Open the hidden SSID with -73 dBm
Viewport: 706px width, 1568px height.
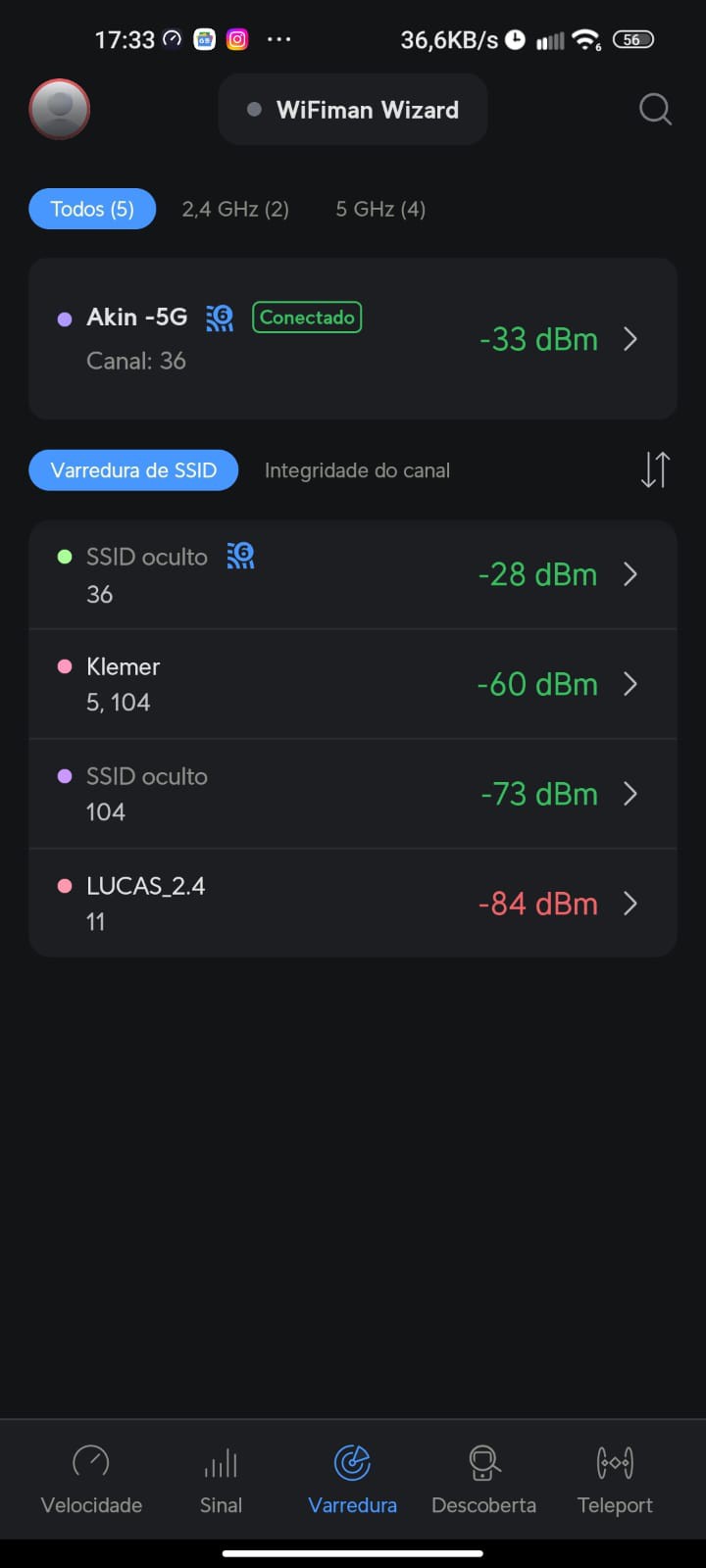coord(353,794)
